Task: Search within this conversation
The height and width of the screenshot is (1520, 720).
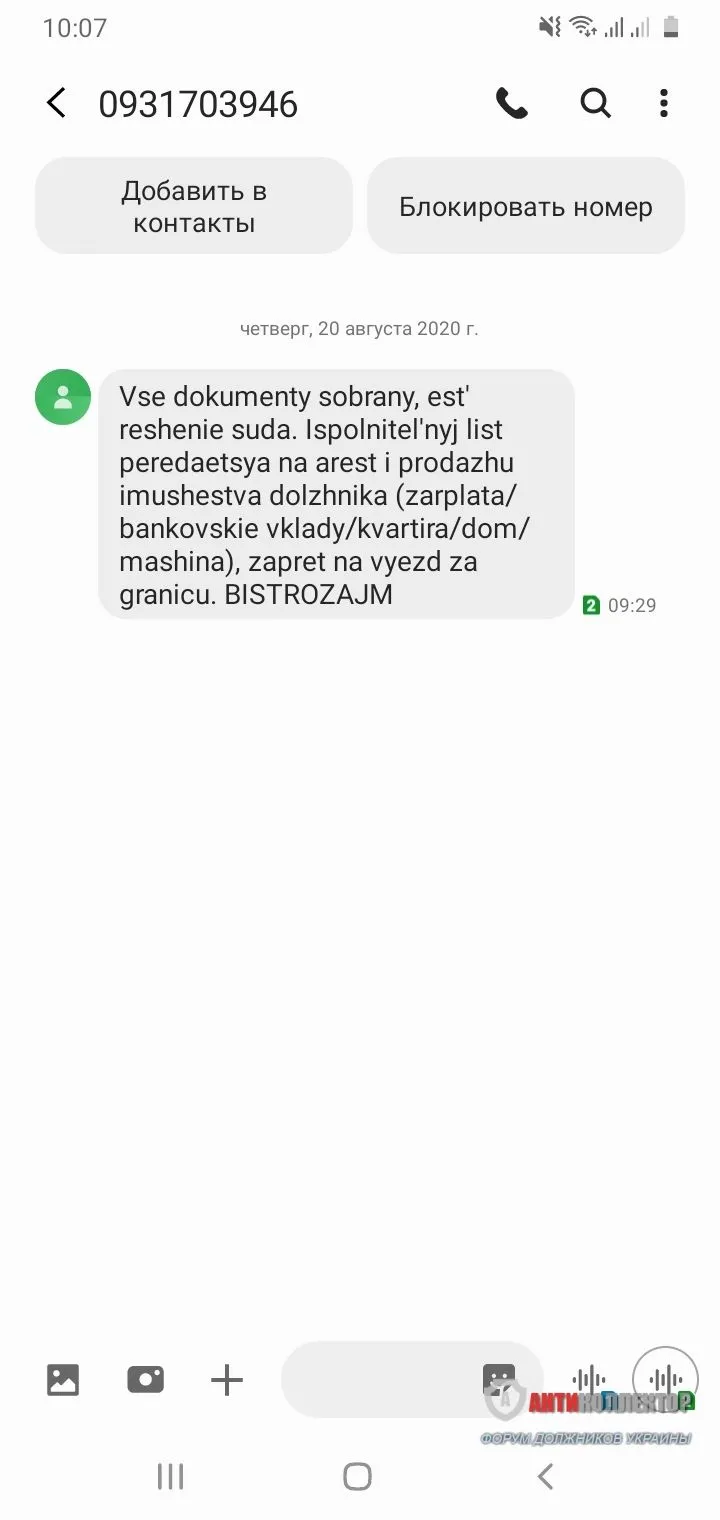Action: [596, 103]
